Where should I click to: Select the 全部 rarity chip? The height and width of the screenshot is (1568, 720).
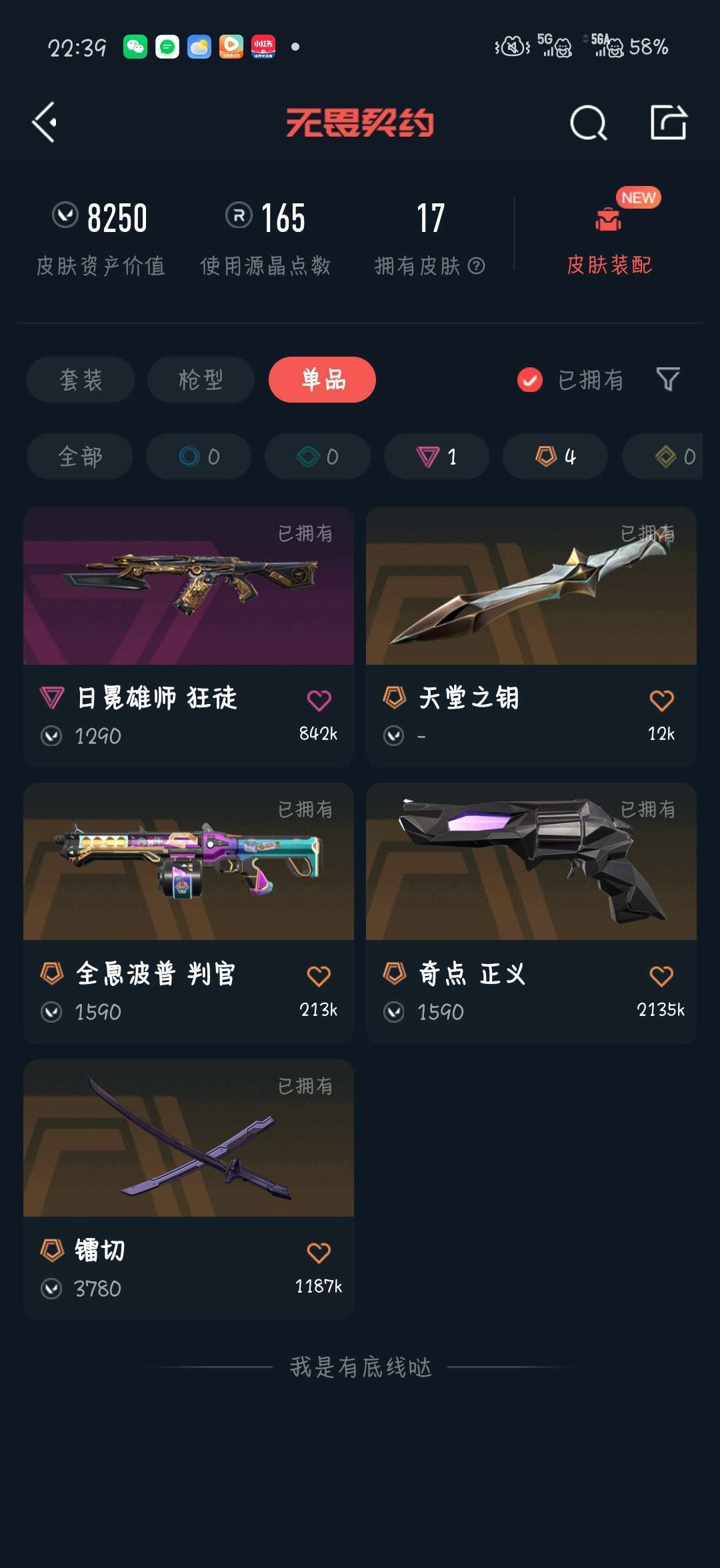pyautogui.click(x=80, y=457)
